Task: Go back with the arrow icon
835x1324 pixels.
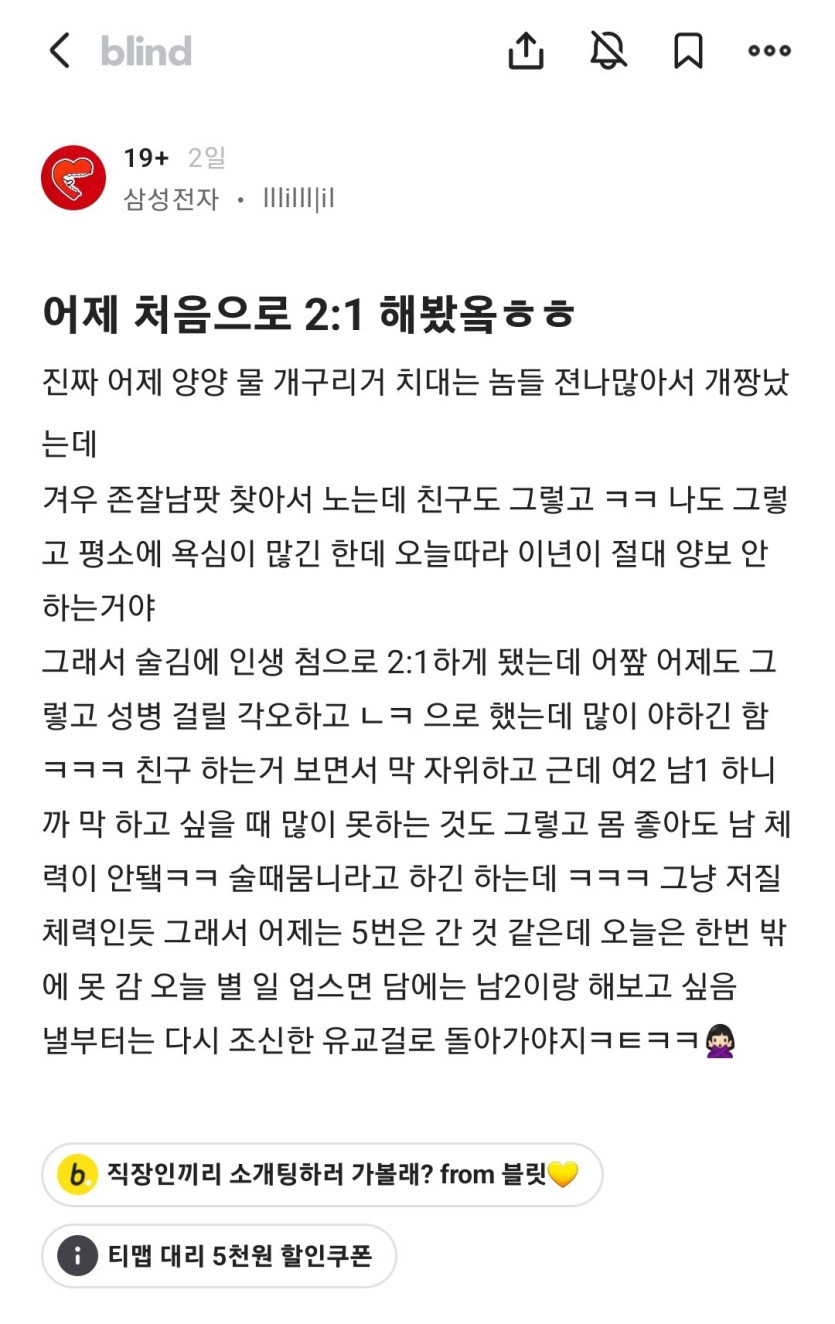Action: [60, 51]
